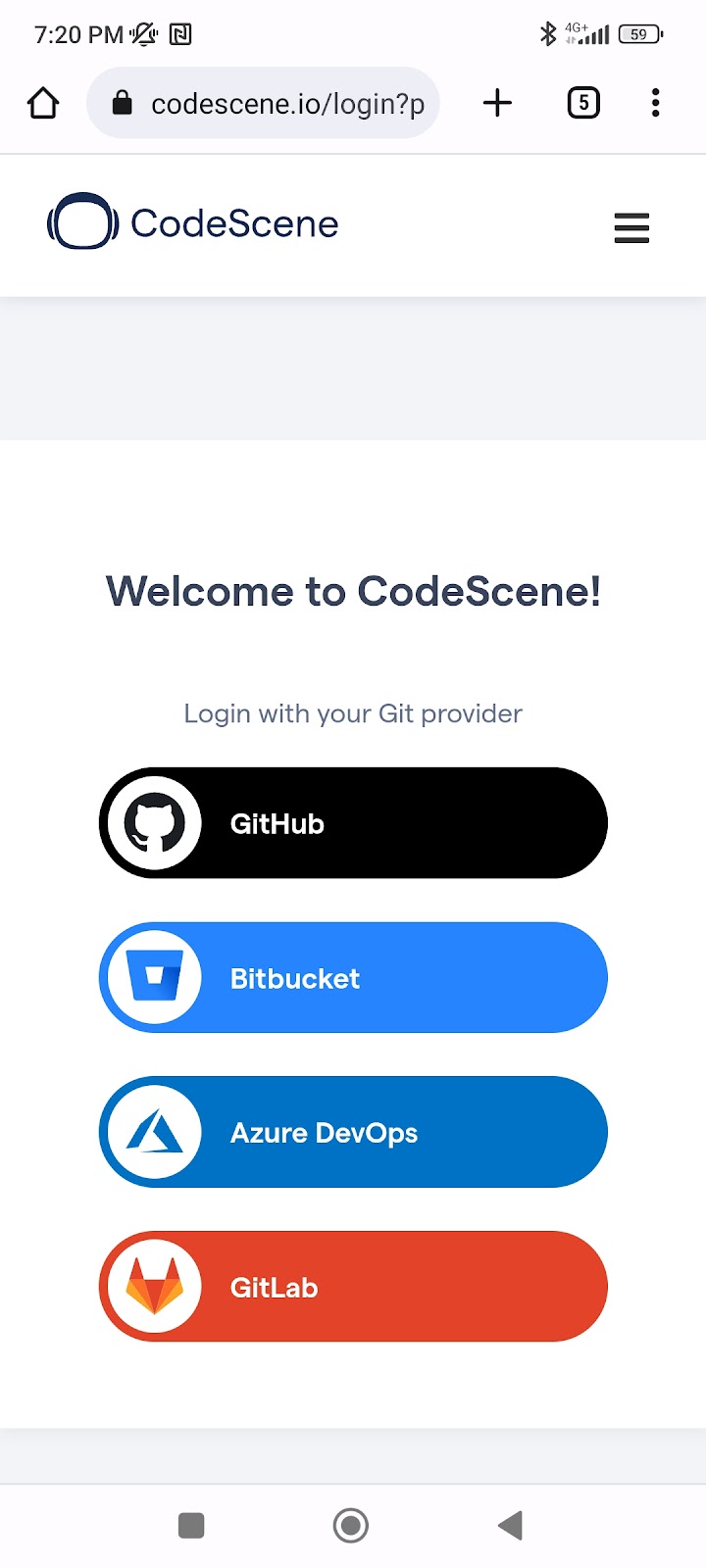Open the browser overflow menu

tap(655, 103)
